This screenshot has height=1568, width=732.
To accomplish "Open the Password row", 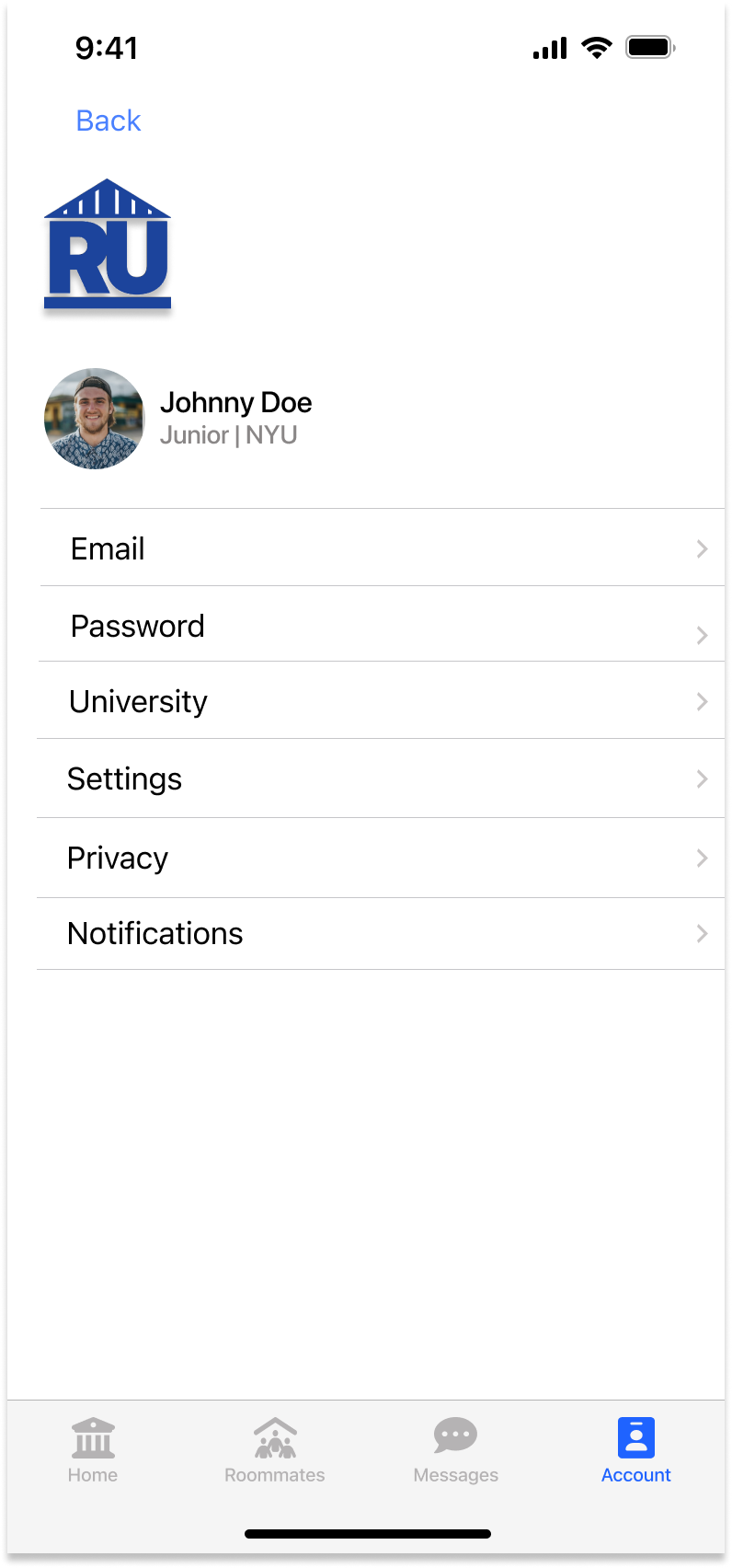I will pyautogui.click(x=382, y=624).
